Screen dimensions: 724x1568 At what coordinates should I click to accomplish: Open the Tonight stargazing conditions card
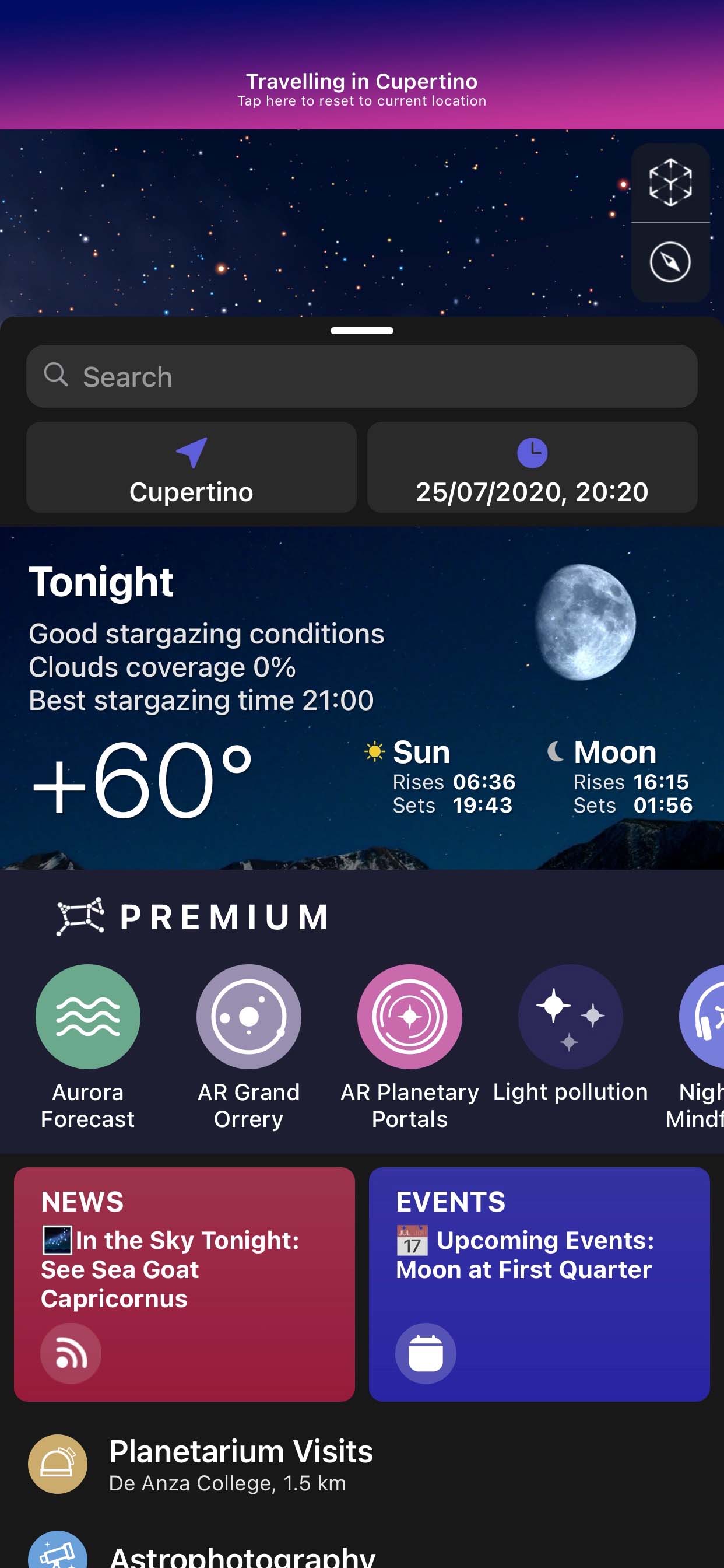(x=362, y=698)
